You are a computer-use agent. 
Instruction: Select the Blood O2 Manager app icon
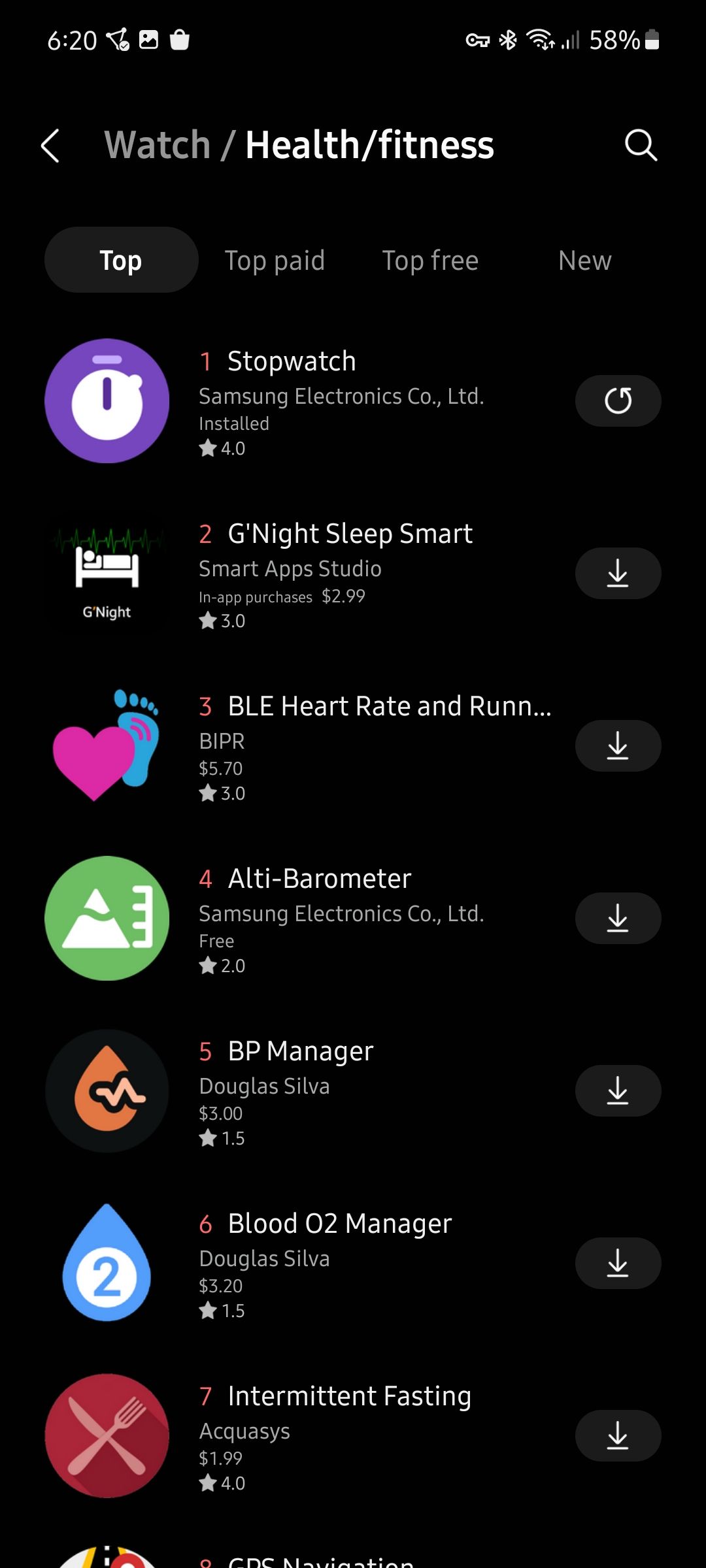pyautogui.click(x=107, y=1264)
